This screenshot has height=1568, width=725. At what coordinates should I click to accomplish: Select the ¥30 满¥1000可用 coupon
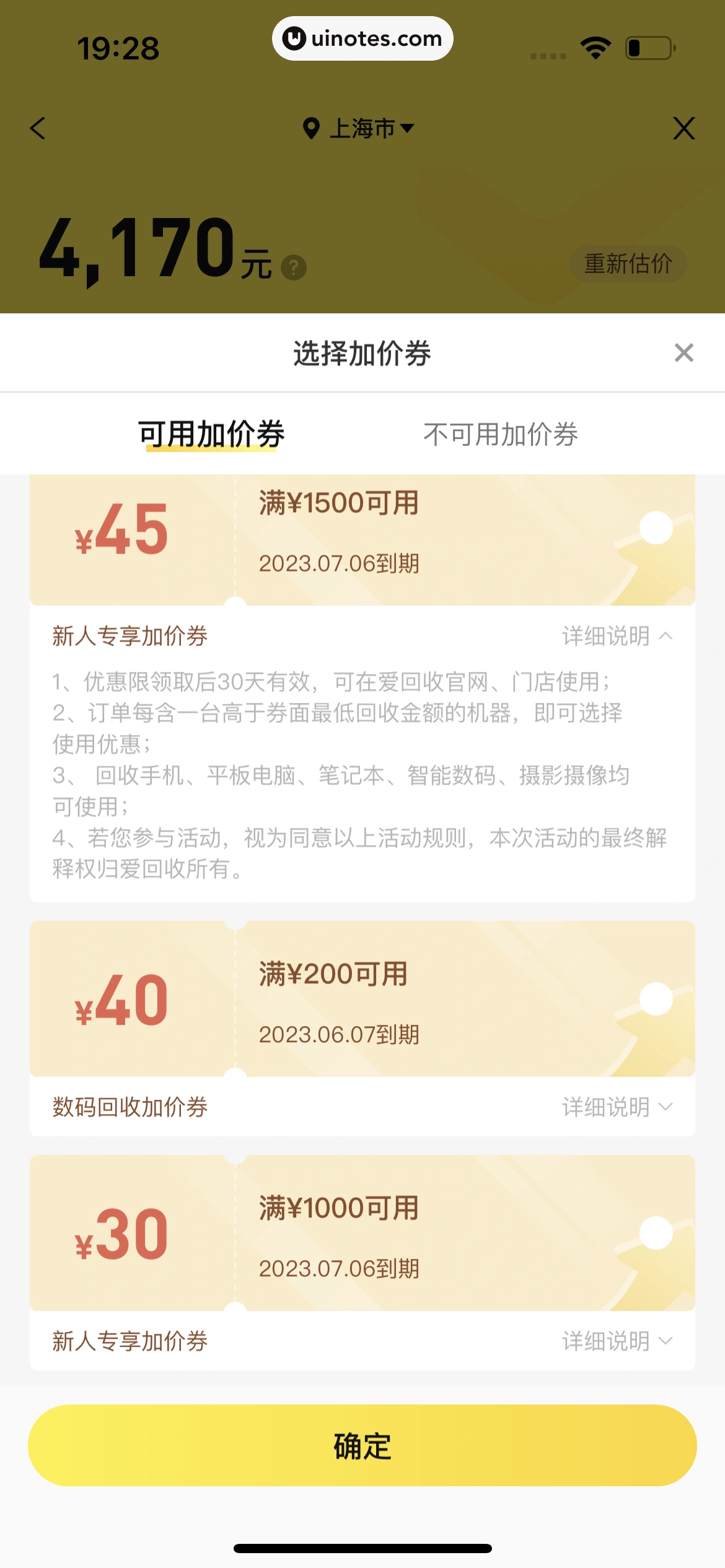tap(656, 1234)
